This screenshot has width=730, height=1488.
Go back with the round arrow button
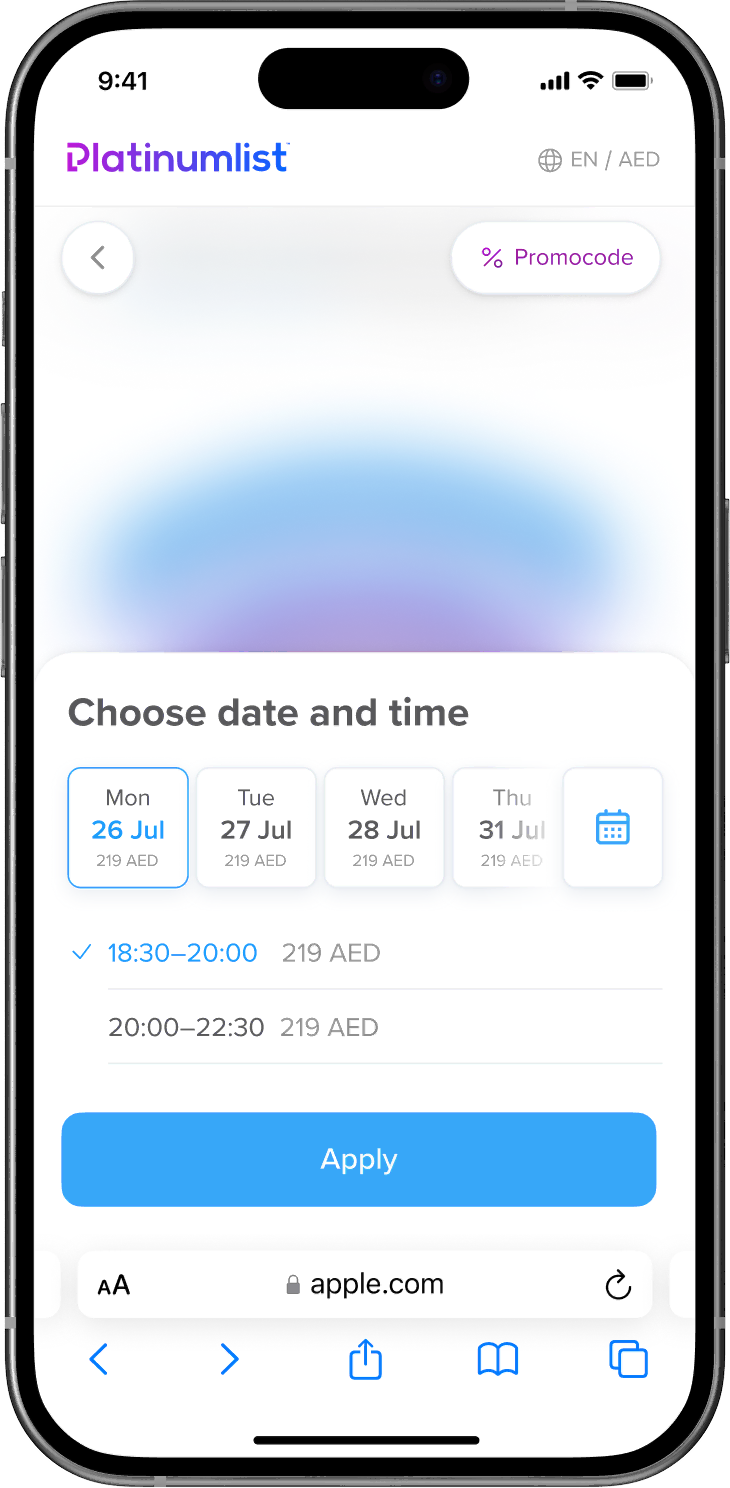(x=98, y=258)
